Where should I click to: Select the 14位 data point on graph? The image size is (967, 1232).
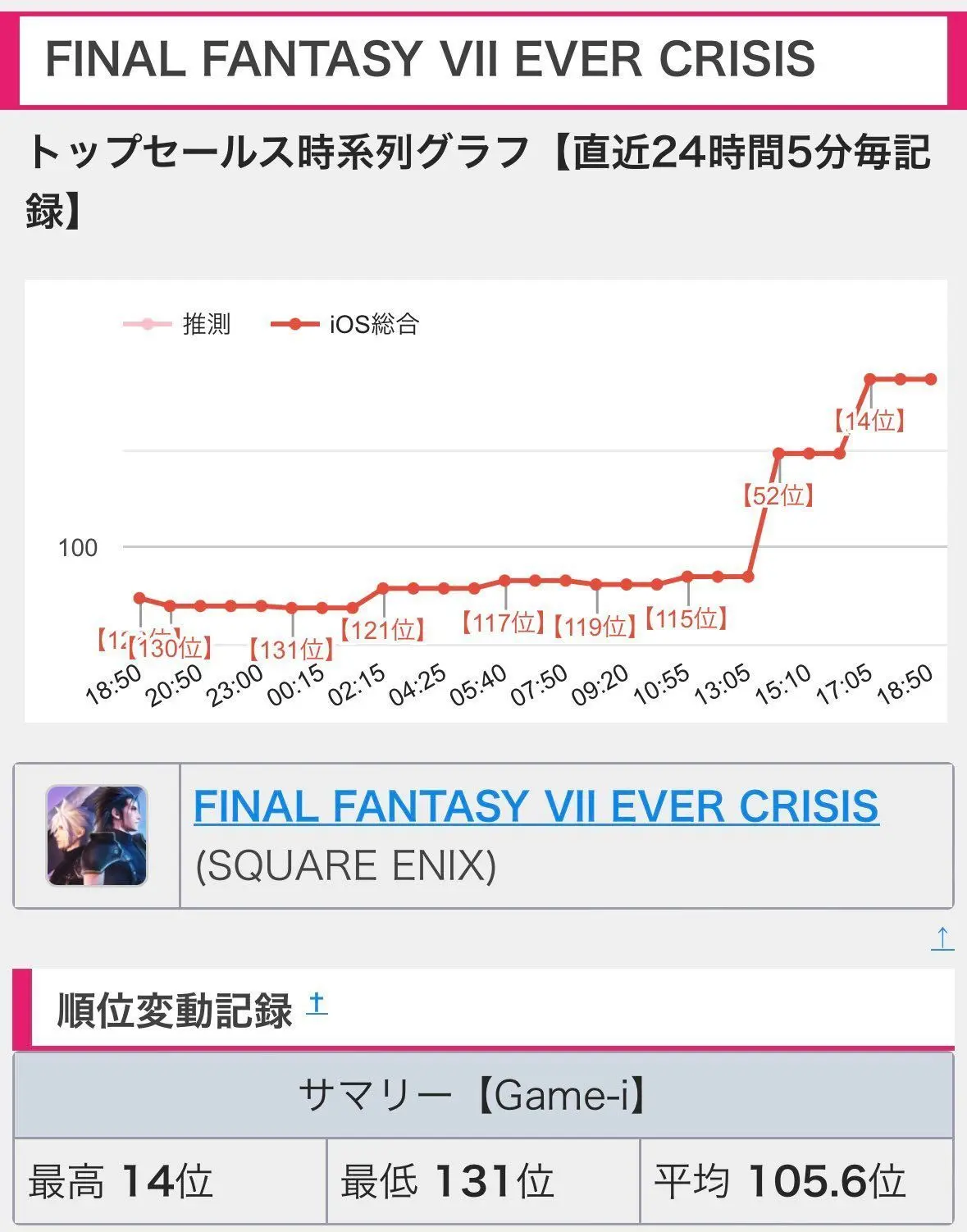870,380
